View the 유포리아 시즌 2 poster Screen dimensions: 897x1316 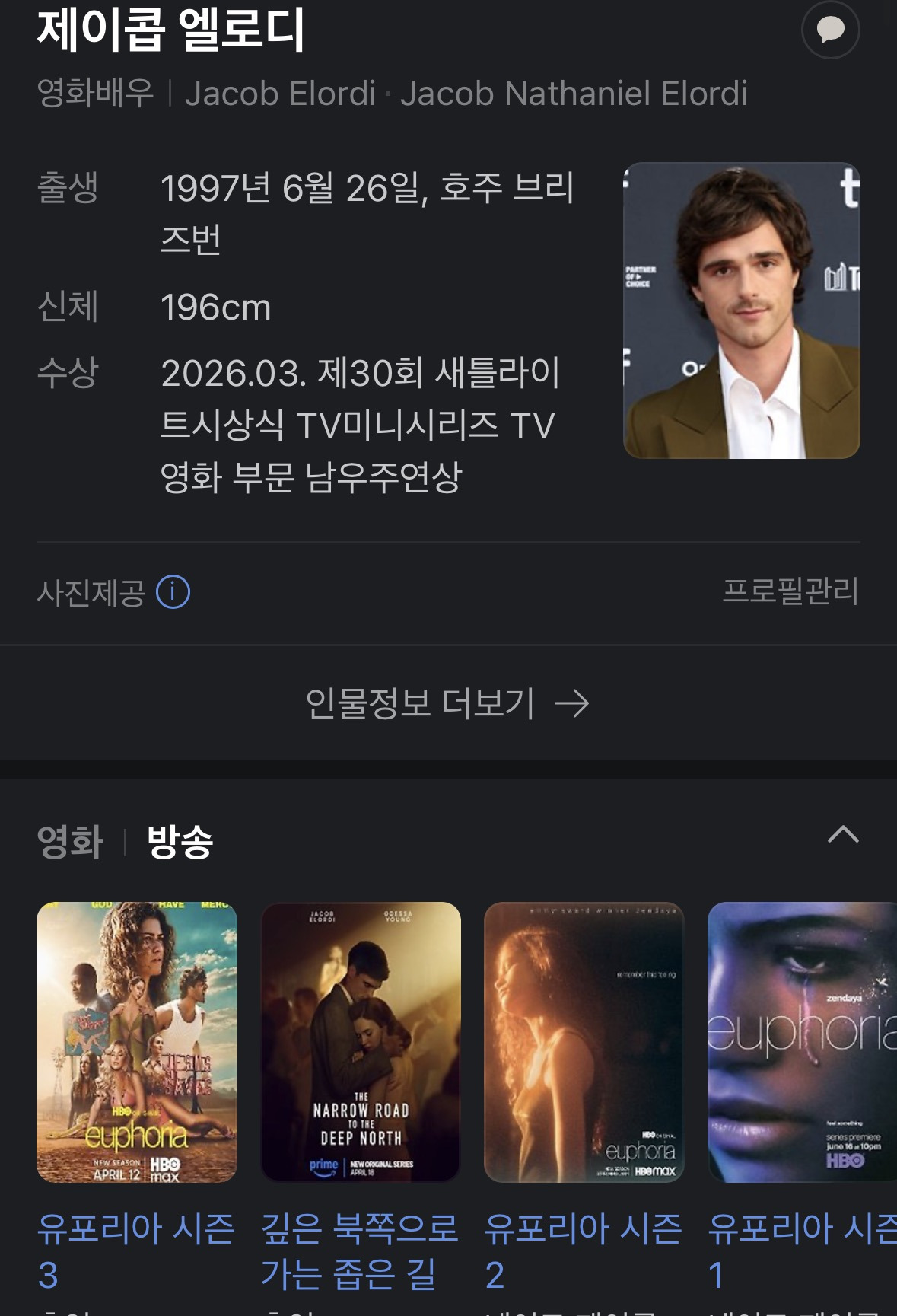[x=584, y=1041]
